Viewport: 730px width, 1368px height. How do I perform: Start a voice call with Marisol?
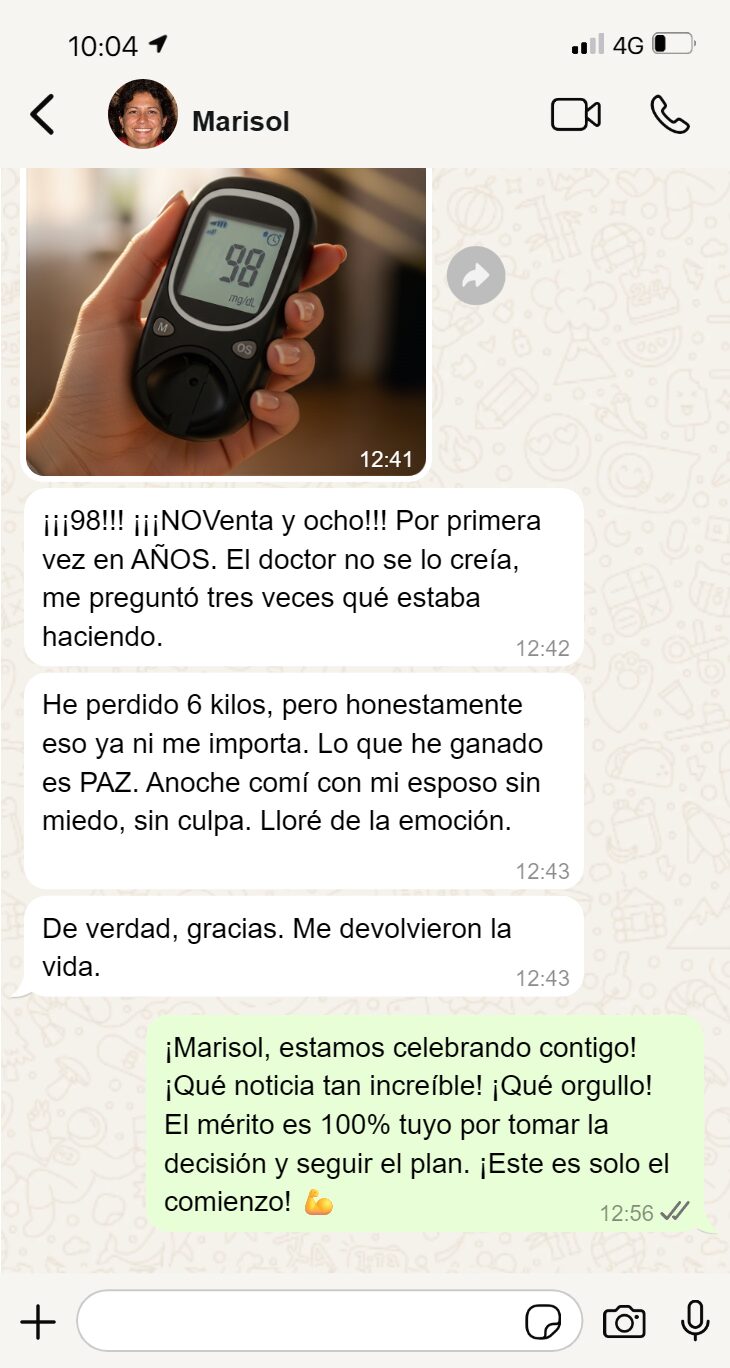[x=669, y=115]
